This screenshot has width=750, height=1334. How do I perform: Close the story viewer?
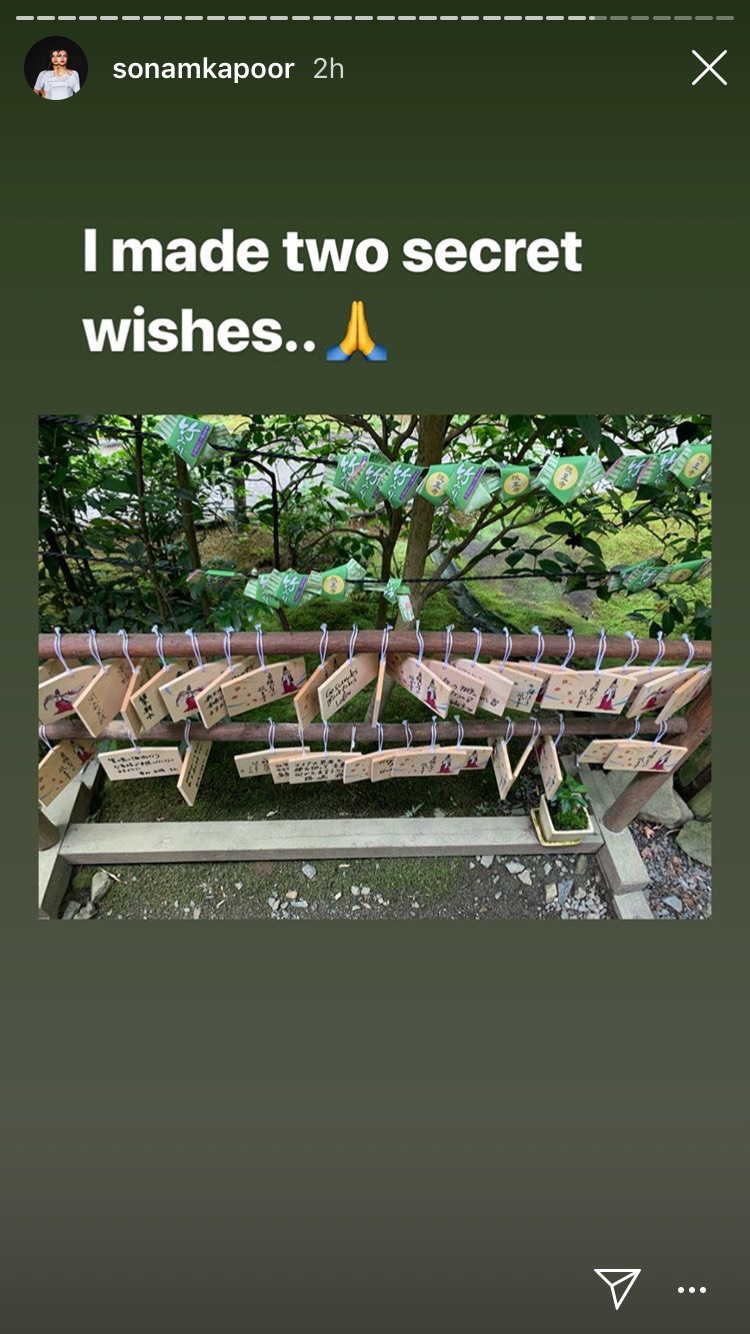coord(709,68)
